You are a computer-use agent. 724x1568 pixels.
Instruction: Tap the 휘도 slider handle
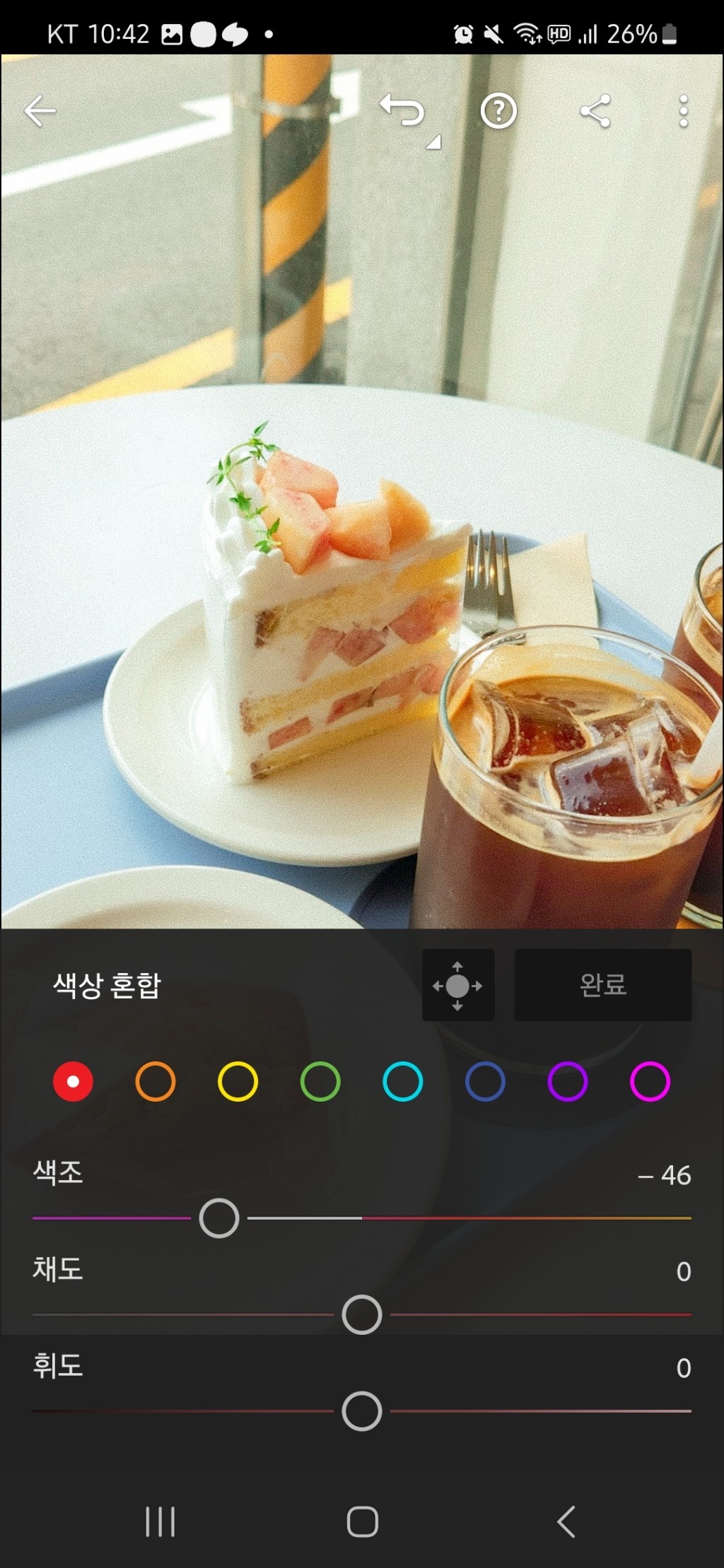(361, 1410)
